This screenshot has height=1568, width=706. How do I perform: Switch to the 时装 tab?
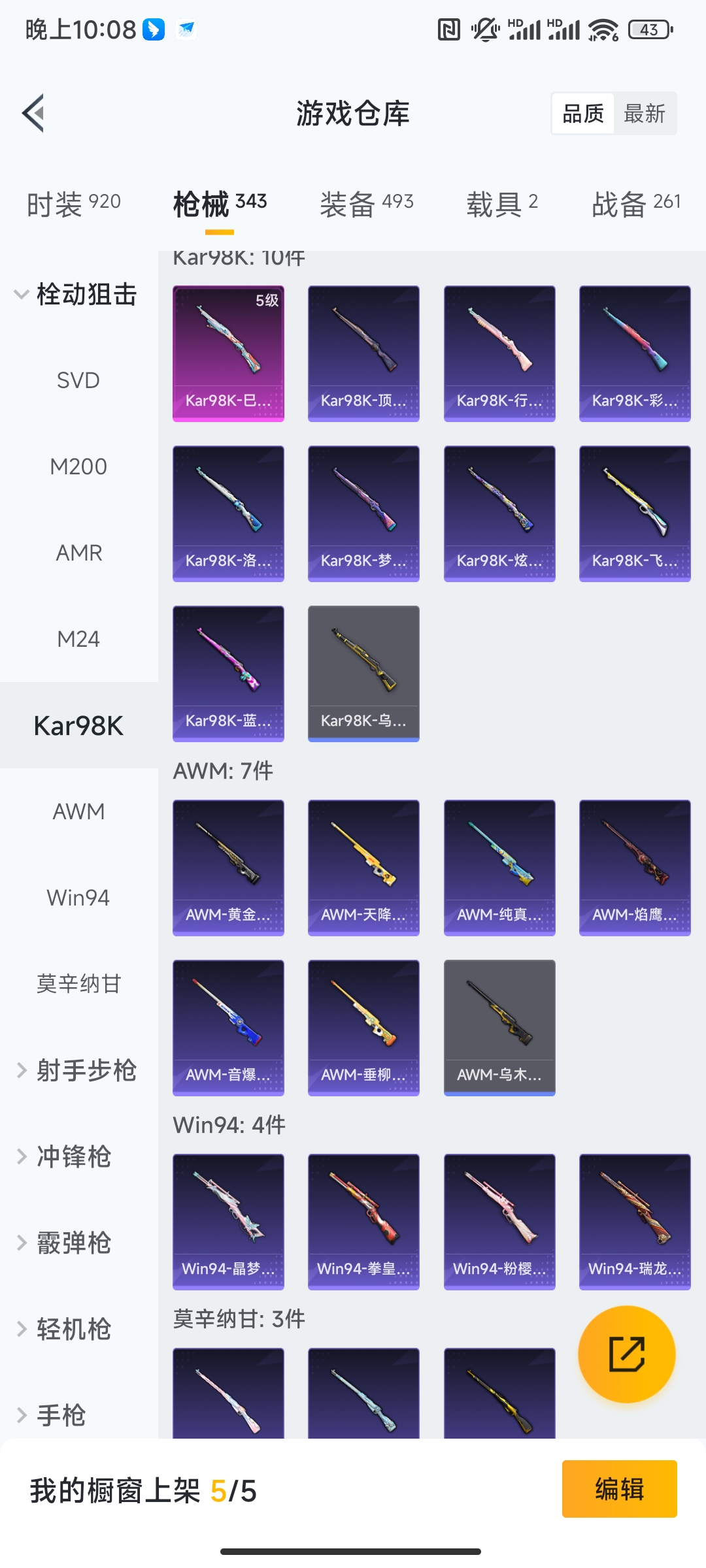74,204
